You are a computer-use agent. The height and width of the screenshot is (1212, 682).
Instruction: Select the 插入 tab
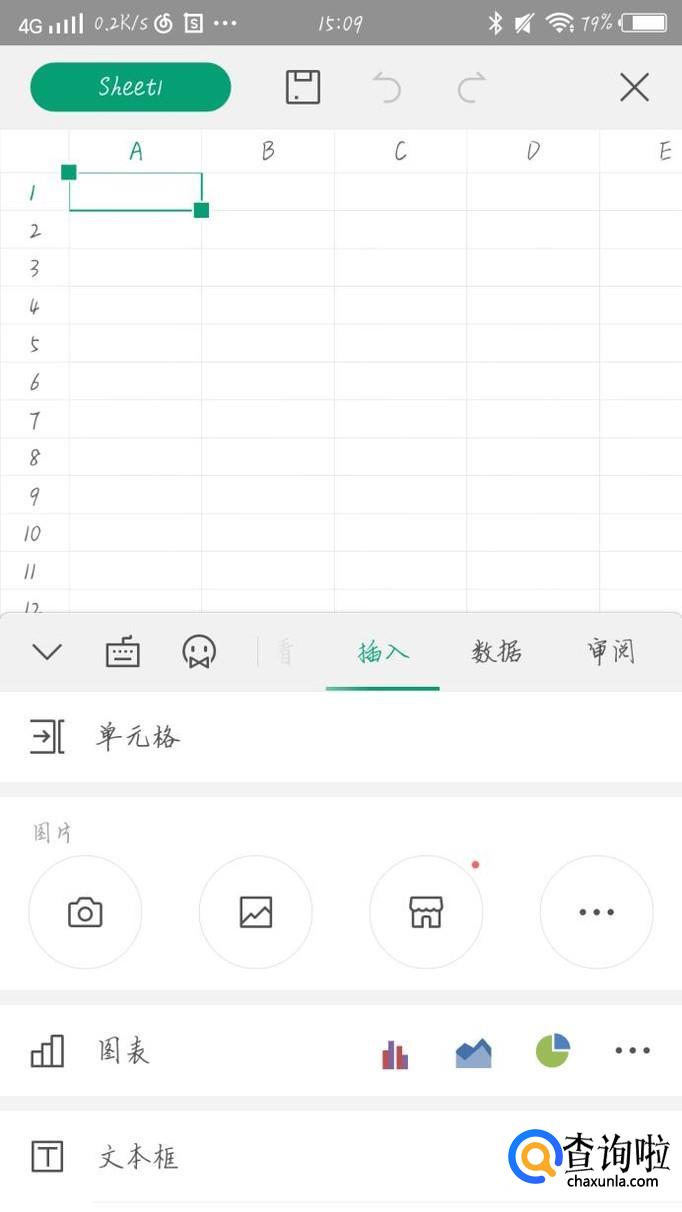point(383,652)
